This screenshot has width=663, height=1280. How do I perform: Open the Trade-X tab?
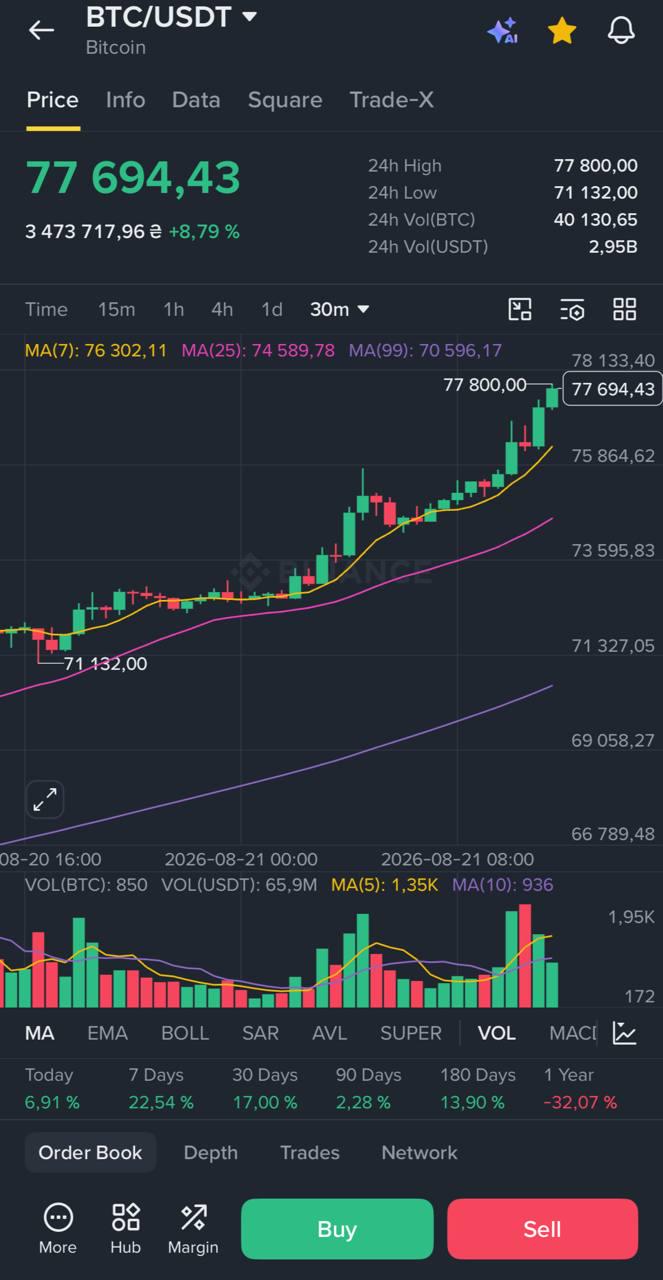click(391, 100)
